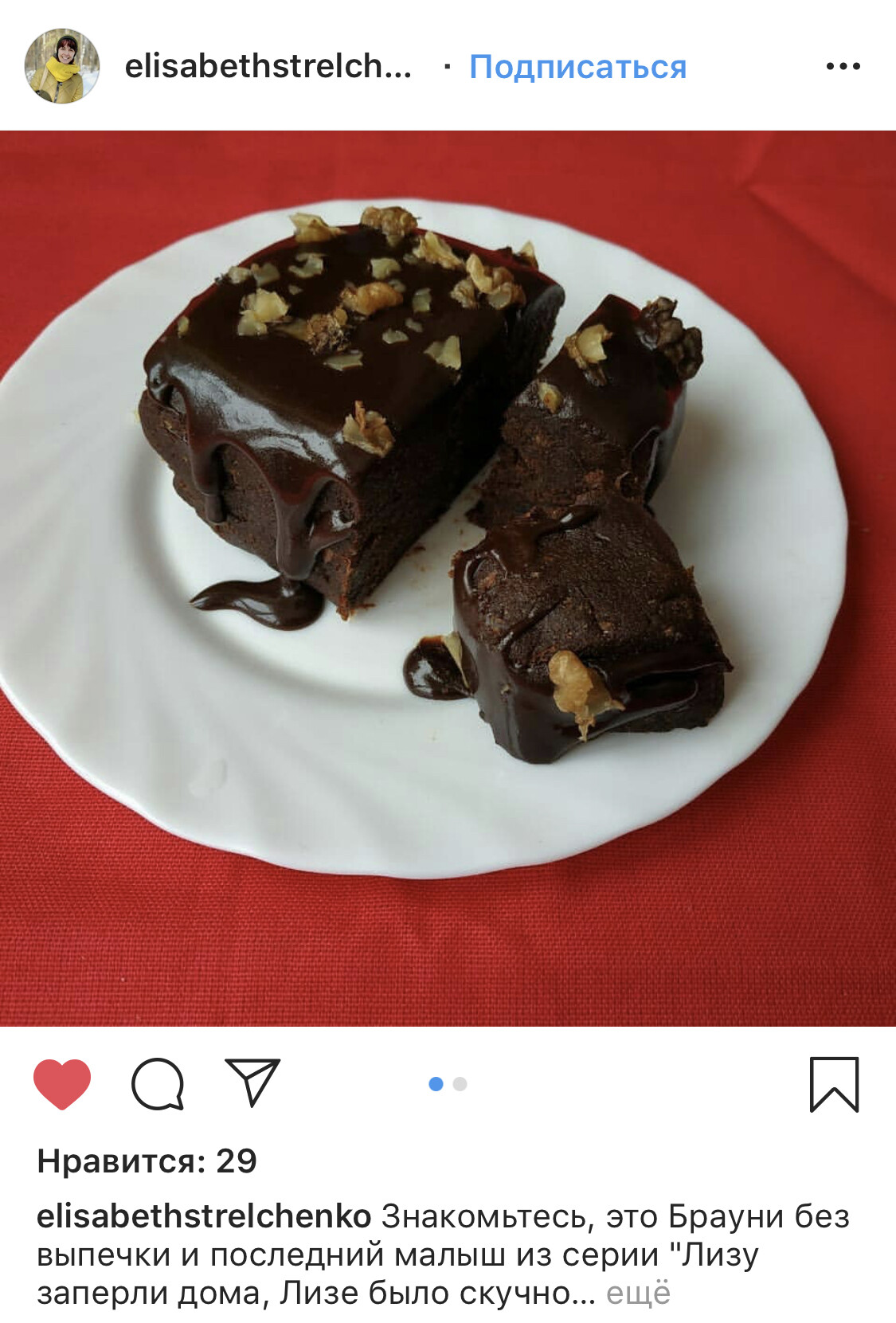
Task: Bookmark this brownie post
Action: pos(834,1083)
